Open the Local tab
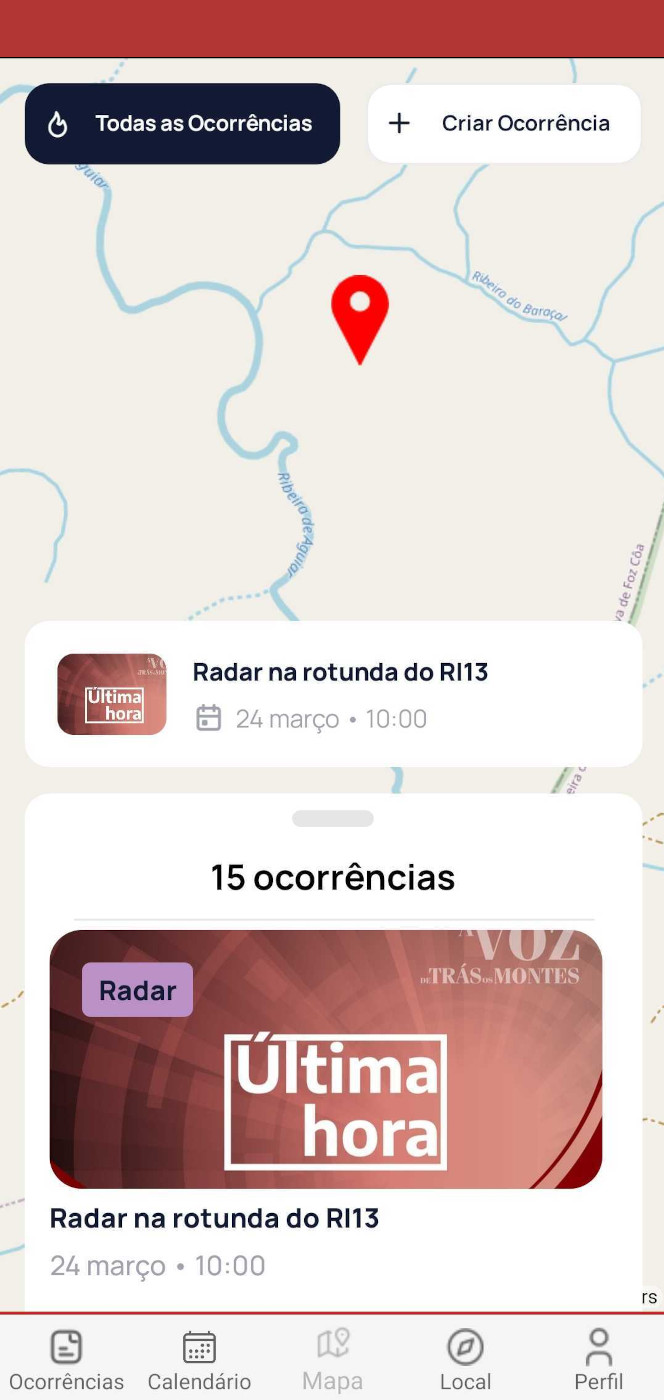664x1400 pixels. point(465,1358)
